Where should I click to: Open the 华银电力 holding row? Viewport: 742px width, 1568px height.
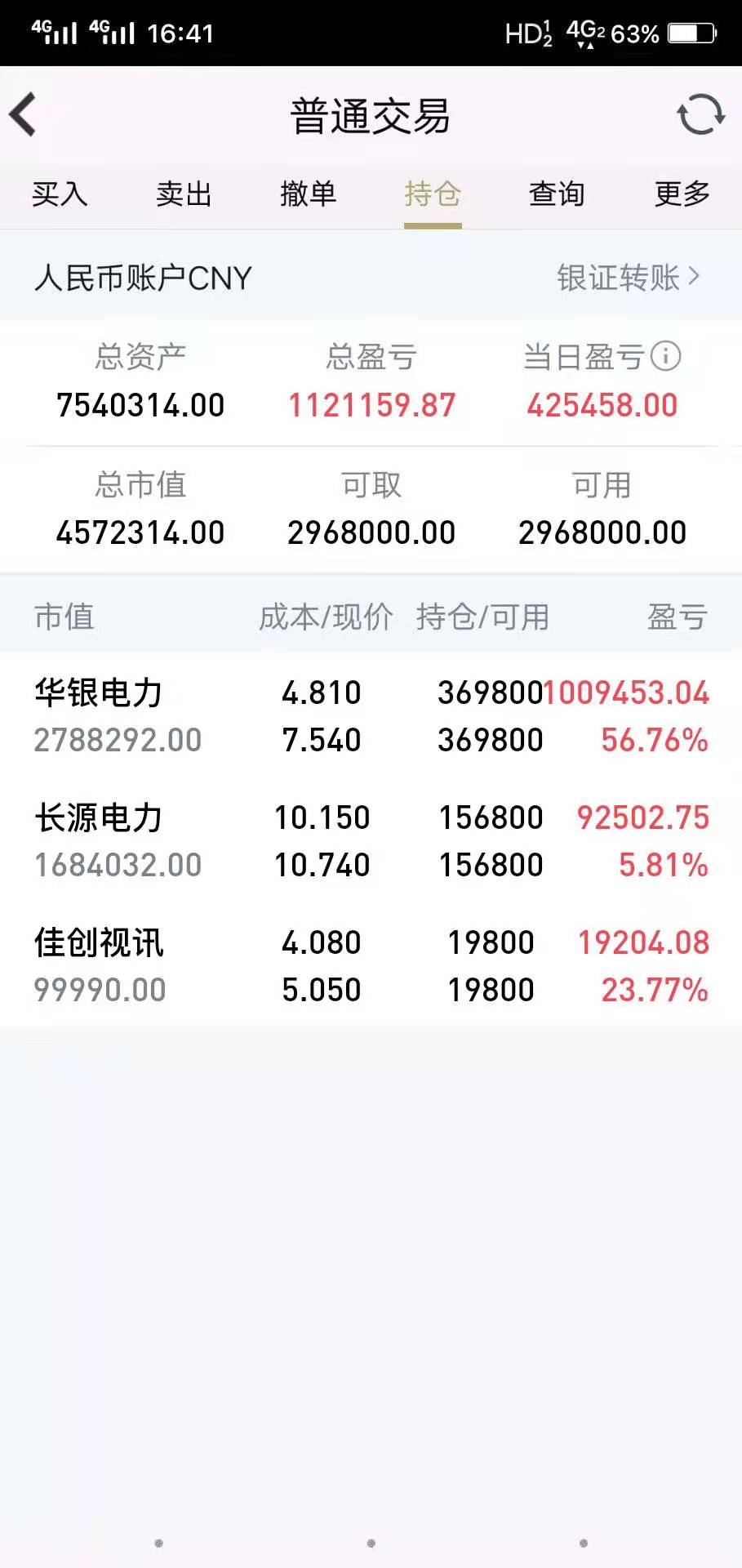(x=371, y=716)
